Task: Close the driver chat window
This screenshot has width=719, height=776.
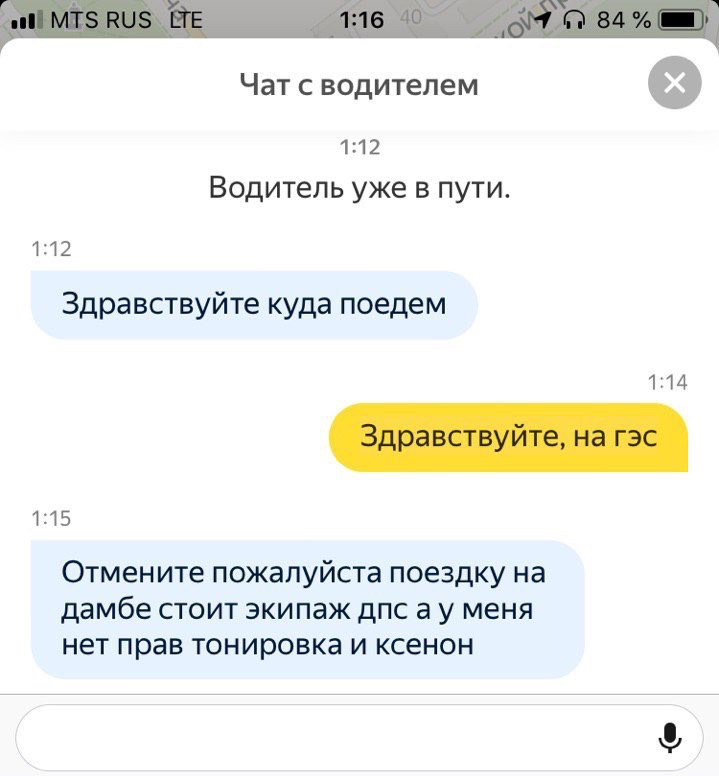Action: (x=674, y=84)
